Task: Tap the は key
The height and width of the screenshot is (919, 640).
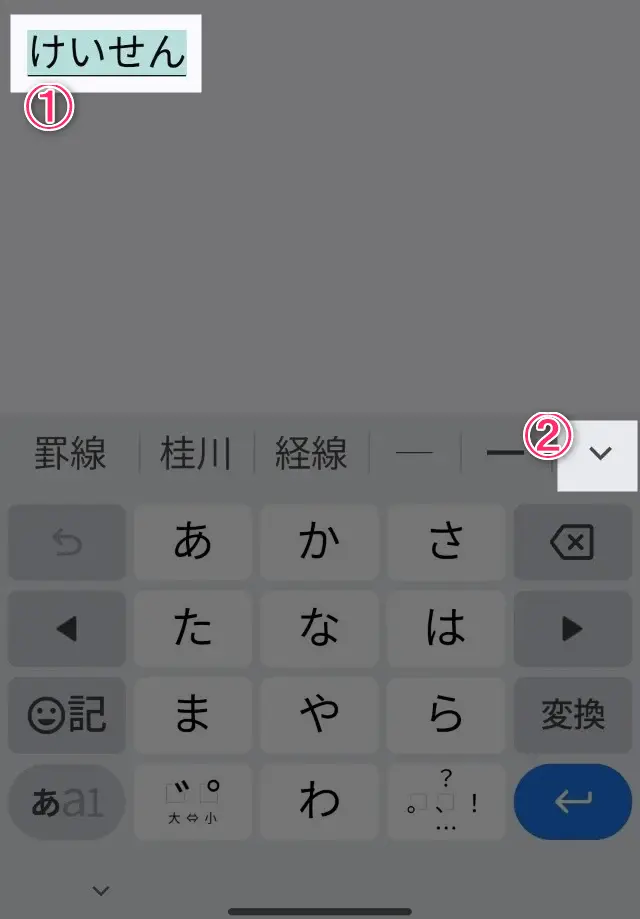Action: click(x=446, y=629)
